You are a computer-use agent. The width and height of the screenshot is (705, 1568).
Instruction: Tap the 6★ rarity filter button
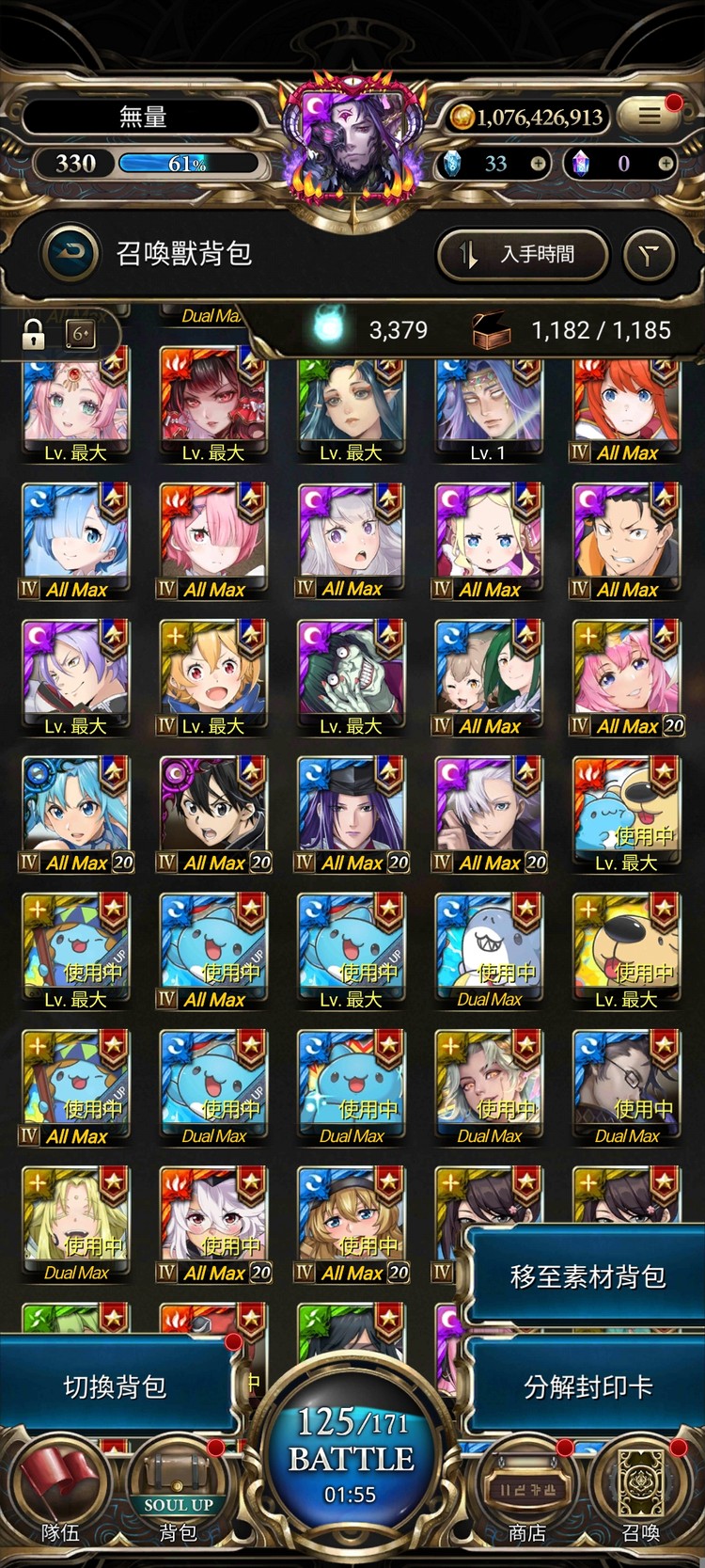[x=82, y=333]
